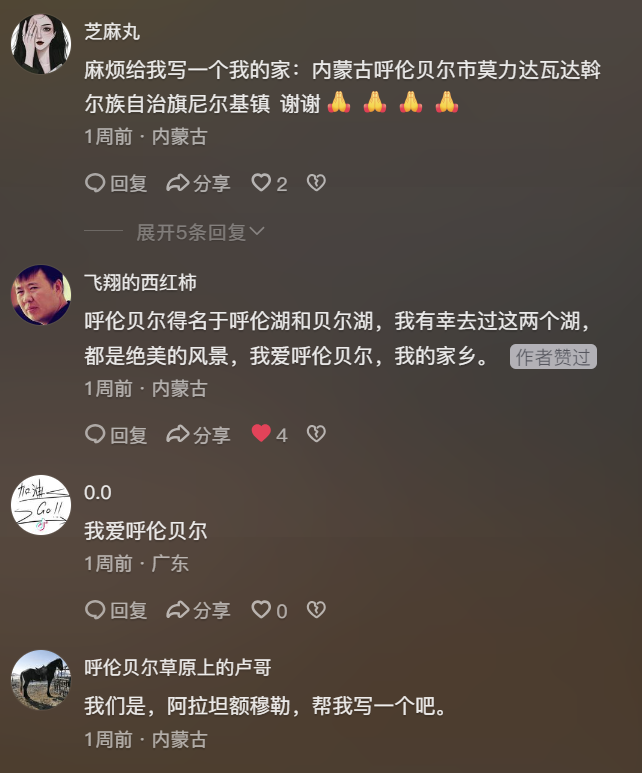Dislike 飞翔的西红柿's comment with broken heart
This screenshot has height=773, width=642.
(316, 434)
